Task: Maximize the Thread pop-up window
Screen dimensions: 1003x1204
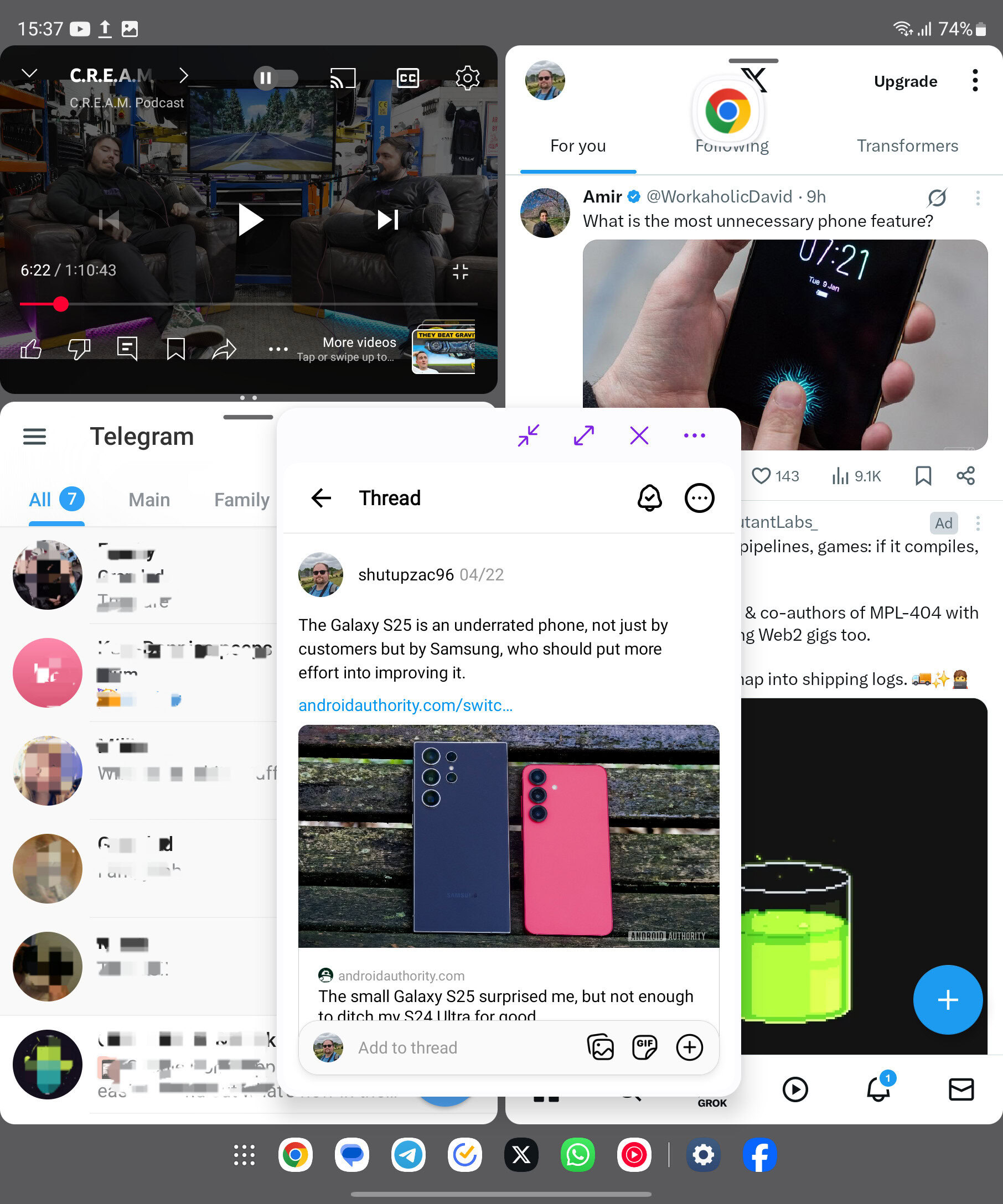Action: [x=583, y=436]
